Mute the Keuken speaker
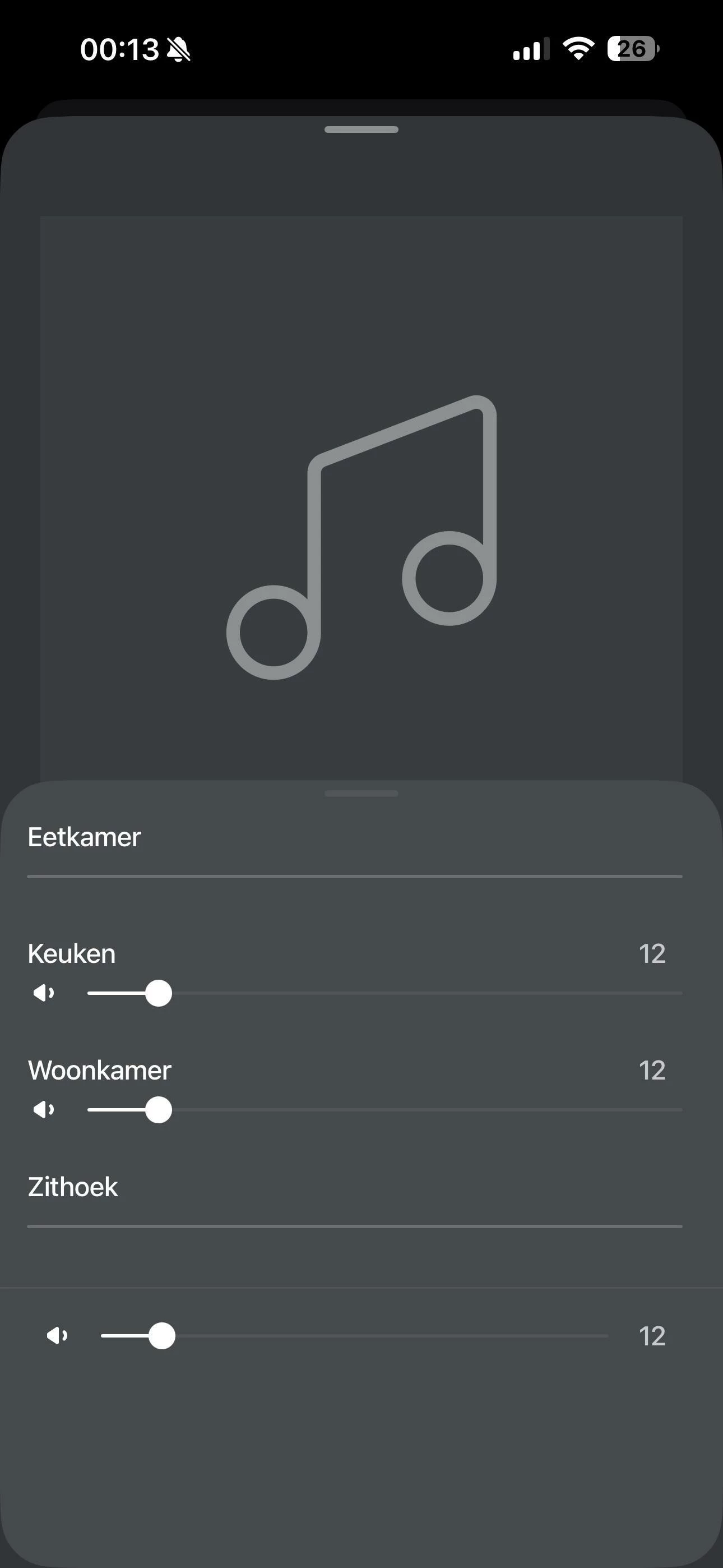Image resolution: width=723 pixels, height=1568 pixels. click(44, 993)
